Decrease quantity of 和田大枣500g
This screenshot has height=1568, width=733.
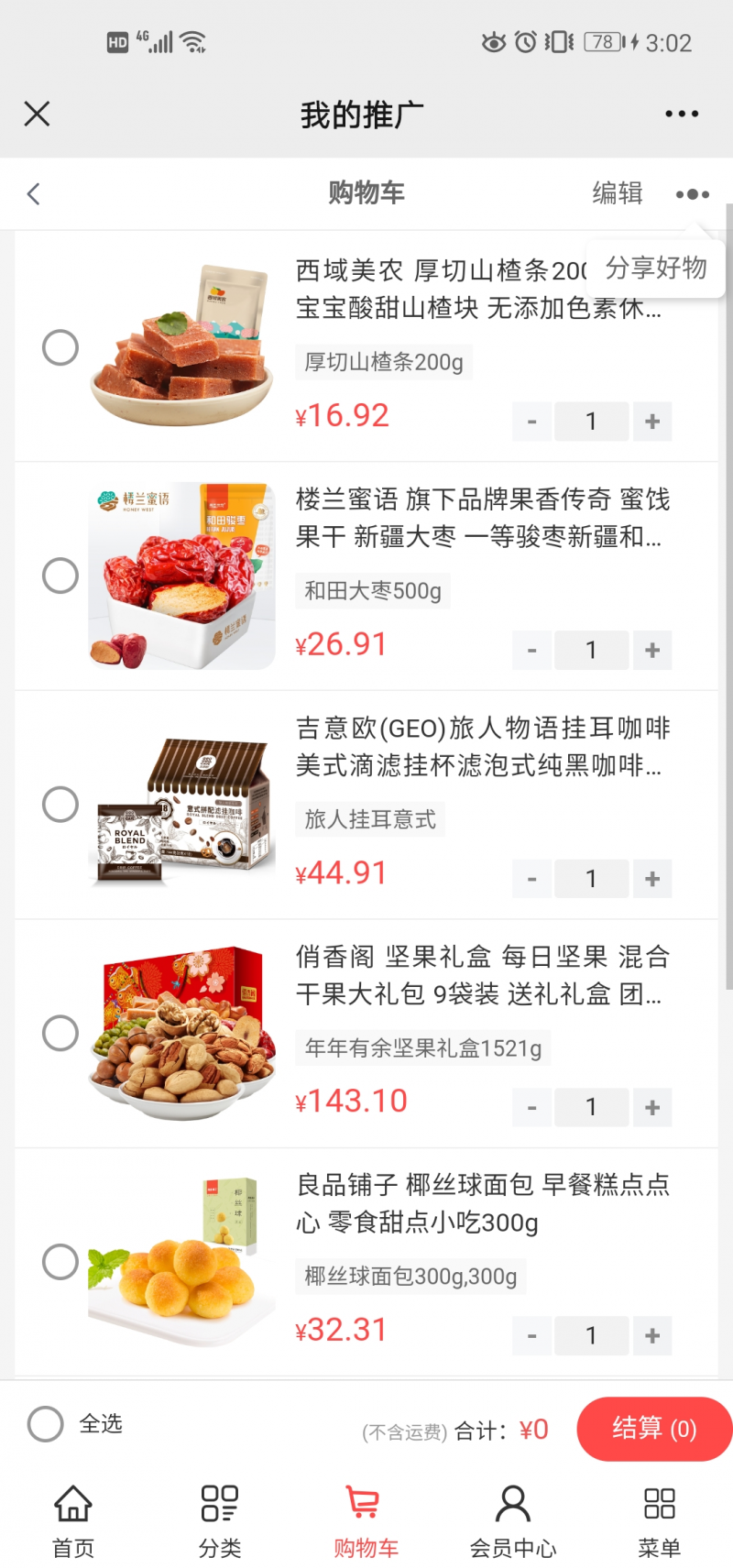[x=532, y=651]
